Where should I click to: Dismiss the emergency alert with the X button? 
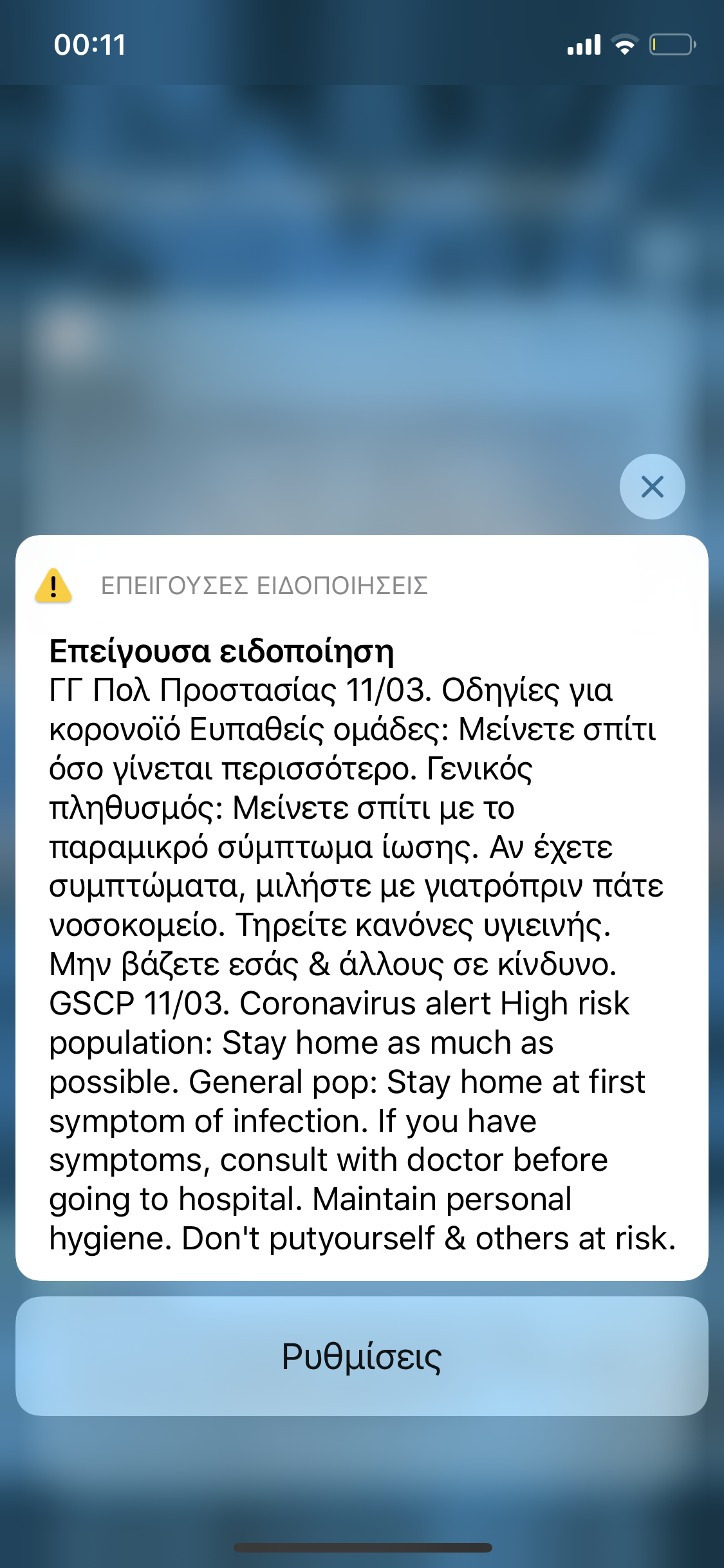tap(652, 487)
